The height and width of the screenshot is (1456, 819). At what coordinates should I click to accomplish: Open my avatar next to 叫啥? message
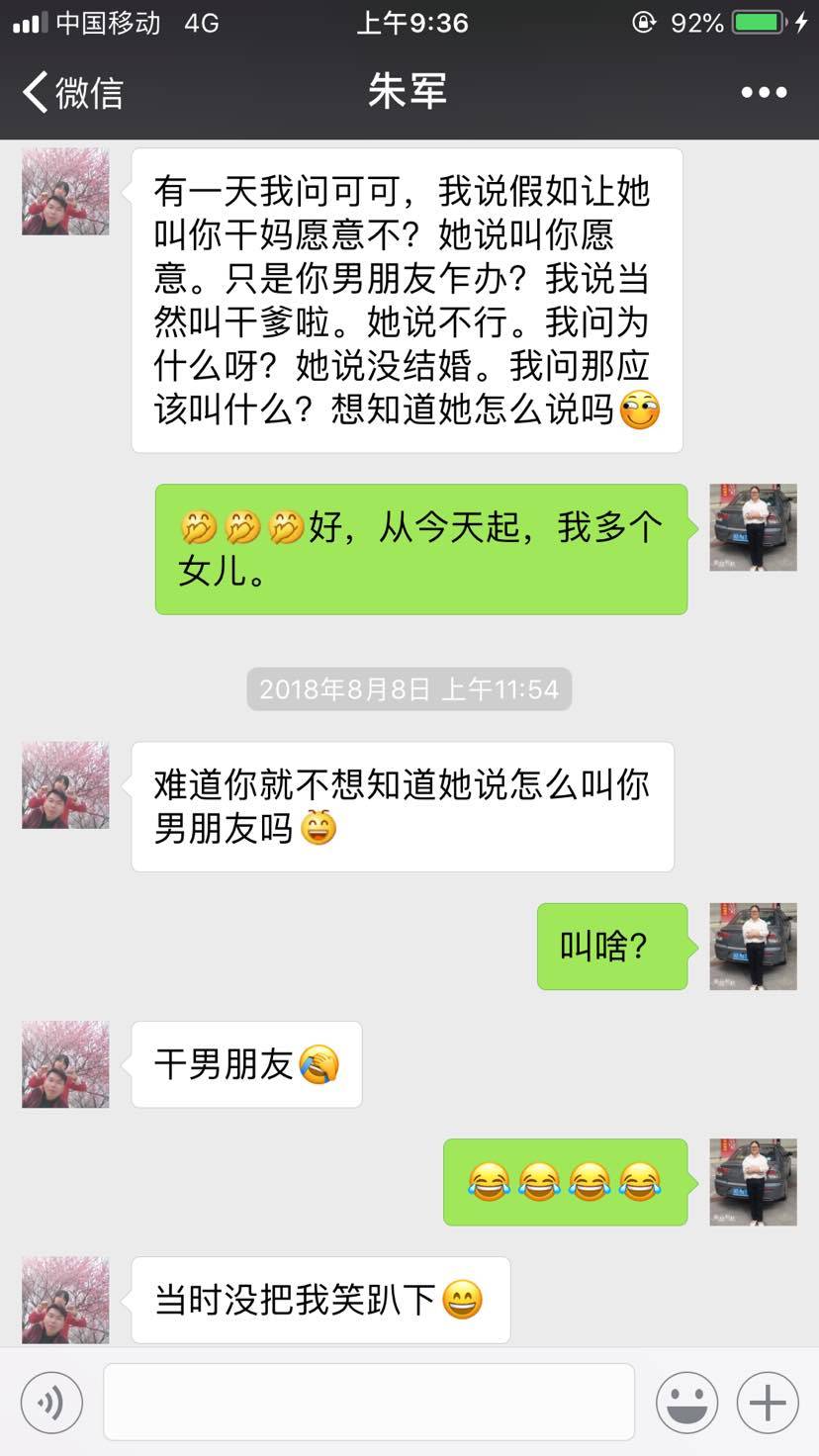pyautogui.click(x=753, y=946)
